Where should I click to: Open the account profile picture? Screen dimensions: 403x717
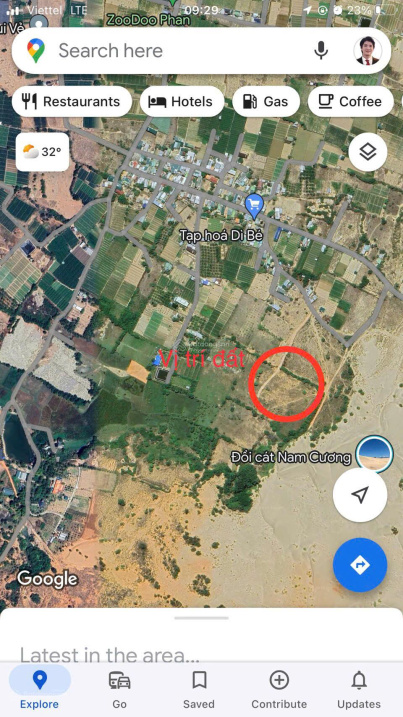click(368, 50)
